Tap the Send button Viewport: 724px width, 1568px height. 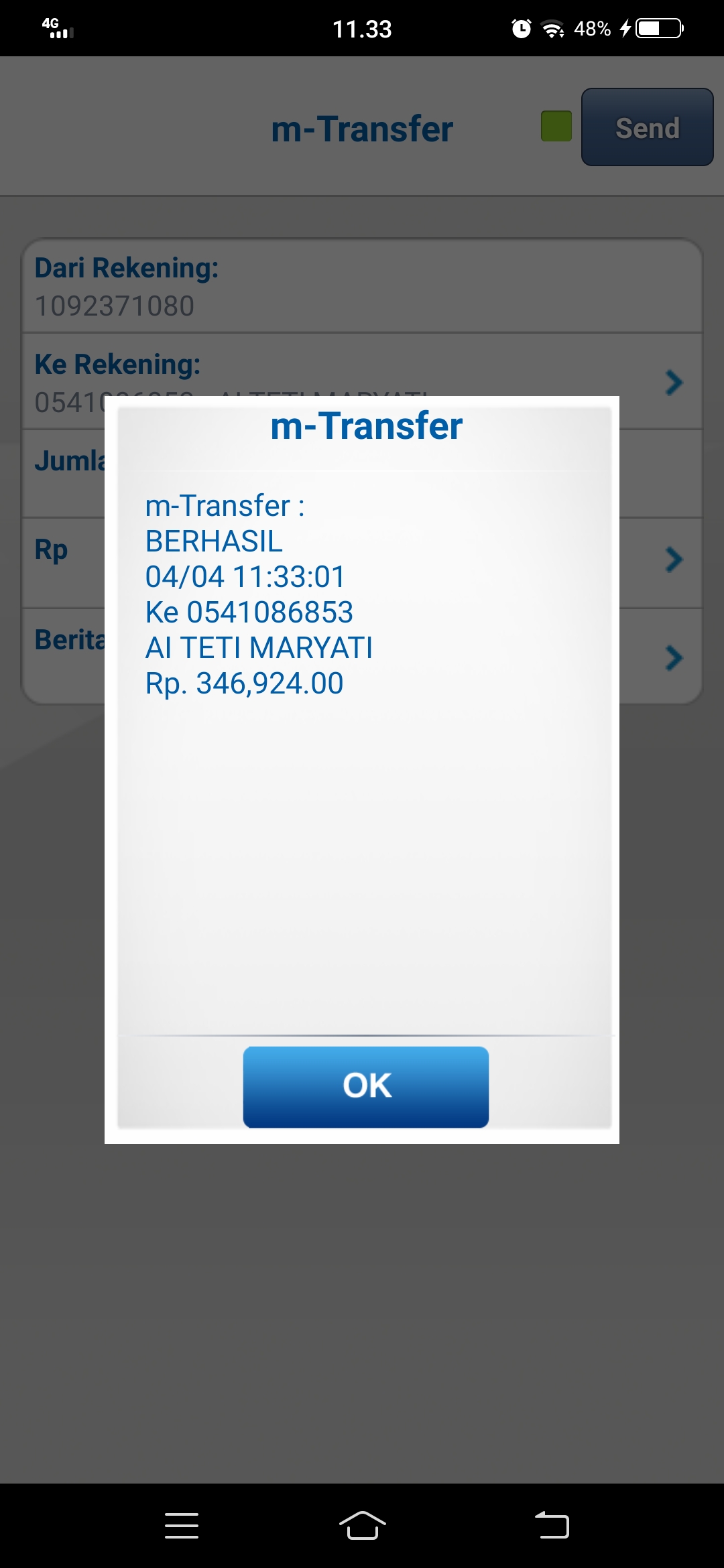(647, 127)
